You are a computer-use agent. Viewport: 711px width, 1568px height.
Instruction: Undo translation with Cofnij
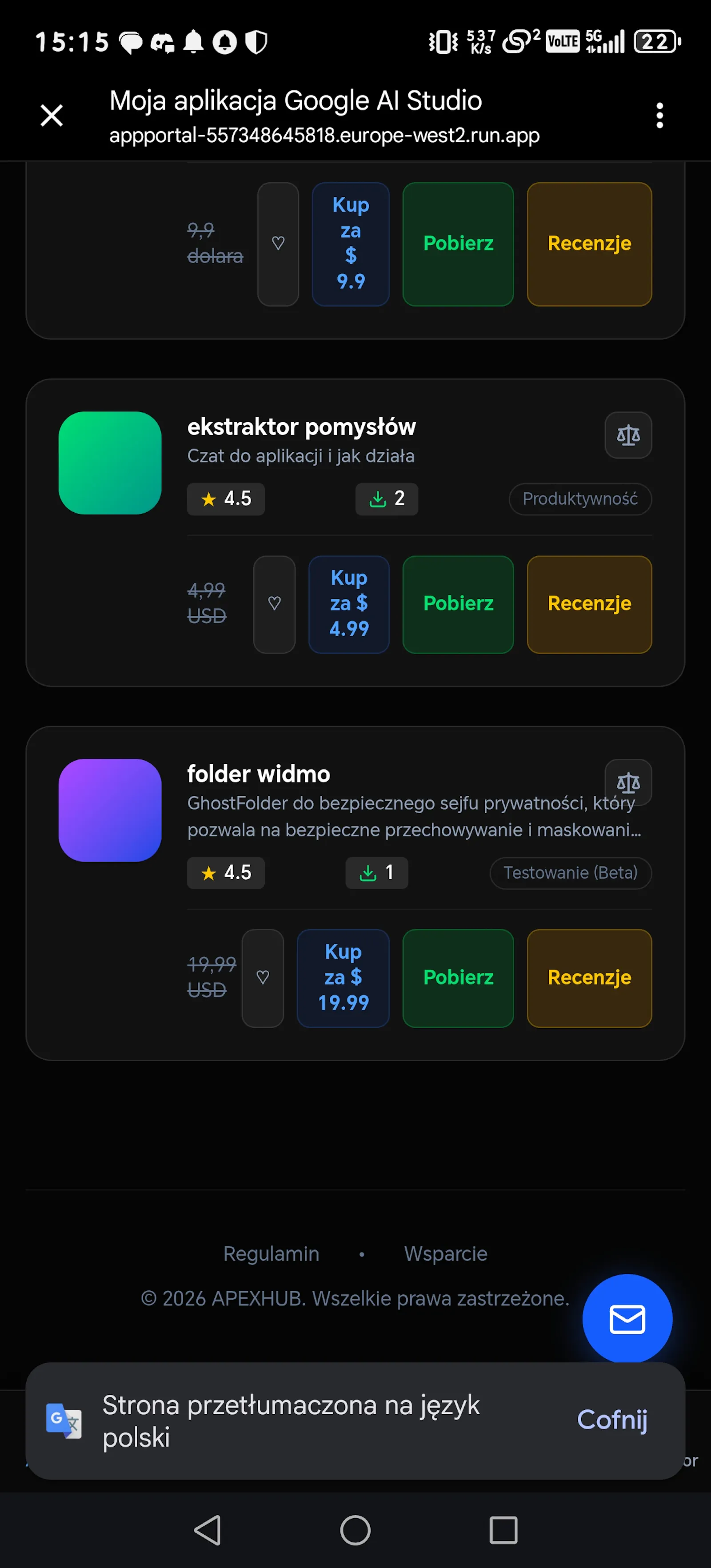[x=612, y=1420]
